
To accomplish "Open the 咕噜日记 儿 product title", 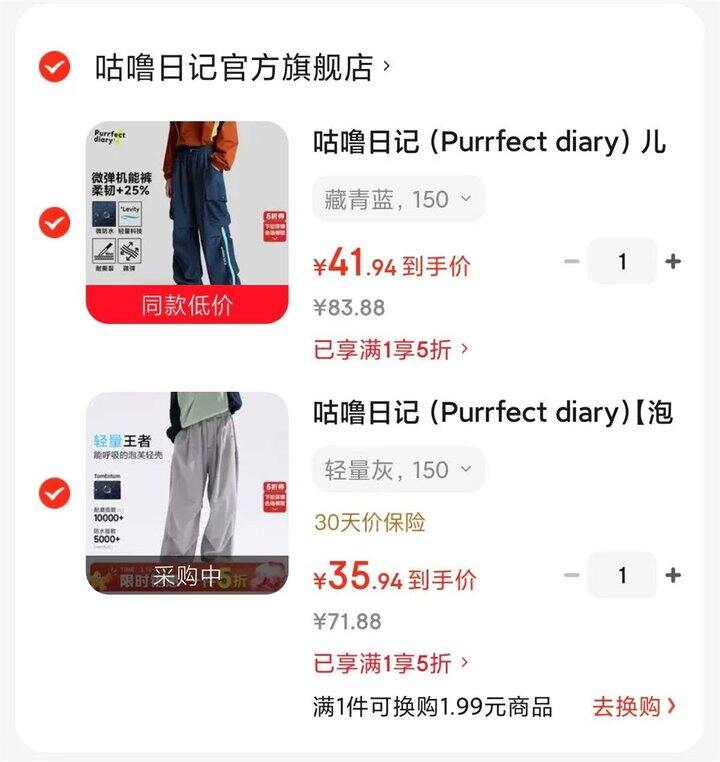I will 490,142.
